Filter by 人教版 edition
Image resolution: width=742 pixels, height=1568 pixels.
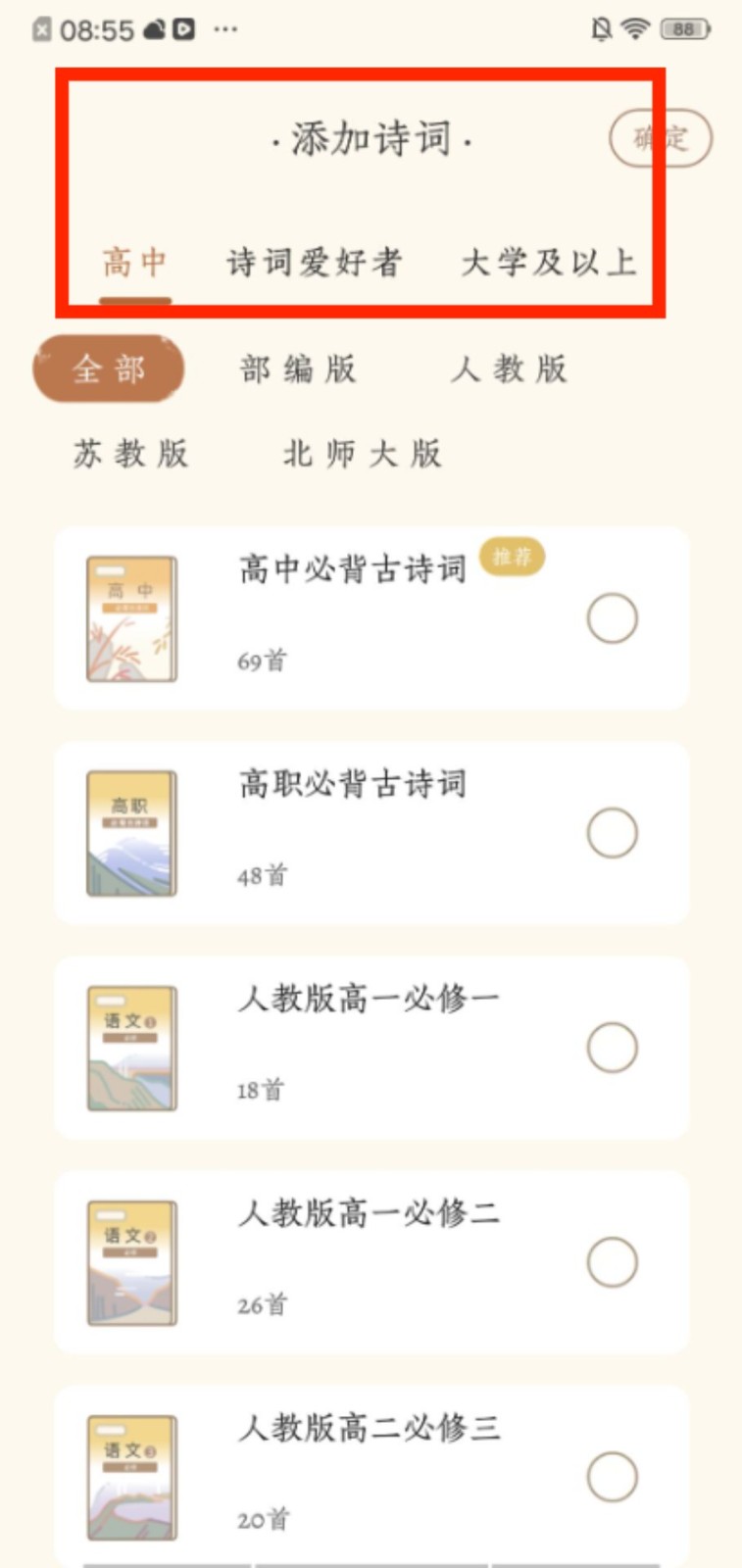pyautogui.click(x=509, y=369)
